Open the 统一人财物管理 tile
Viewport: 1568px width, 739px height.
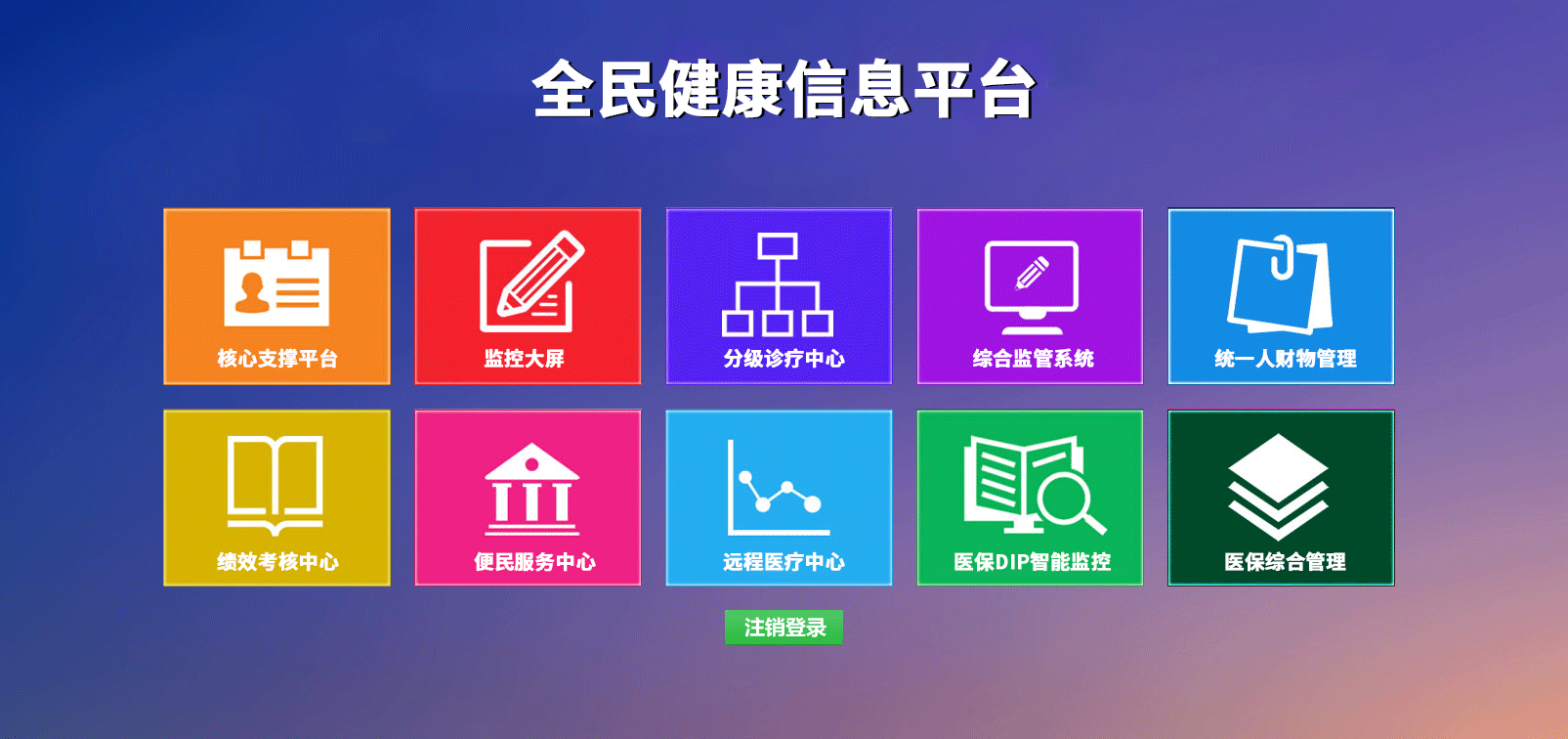[1281, 296]
